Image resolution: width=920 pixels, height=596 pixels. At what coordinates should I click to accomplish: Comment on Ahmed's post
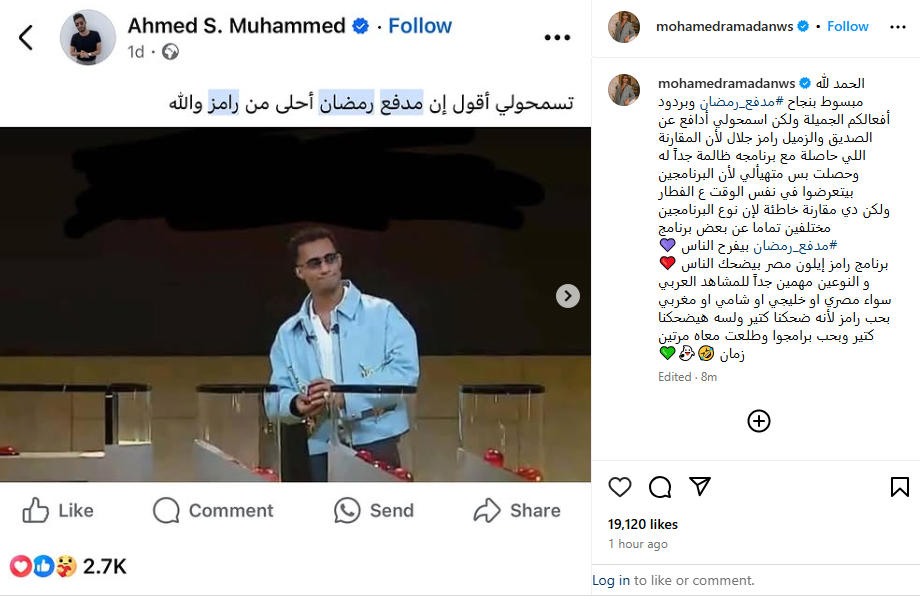[213, 510]
